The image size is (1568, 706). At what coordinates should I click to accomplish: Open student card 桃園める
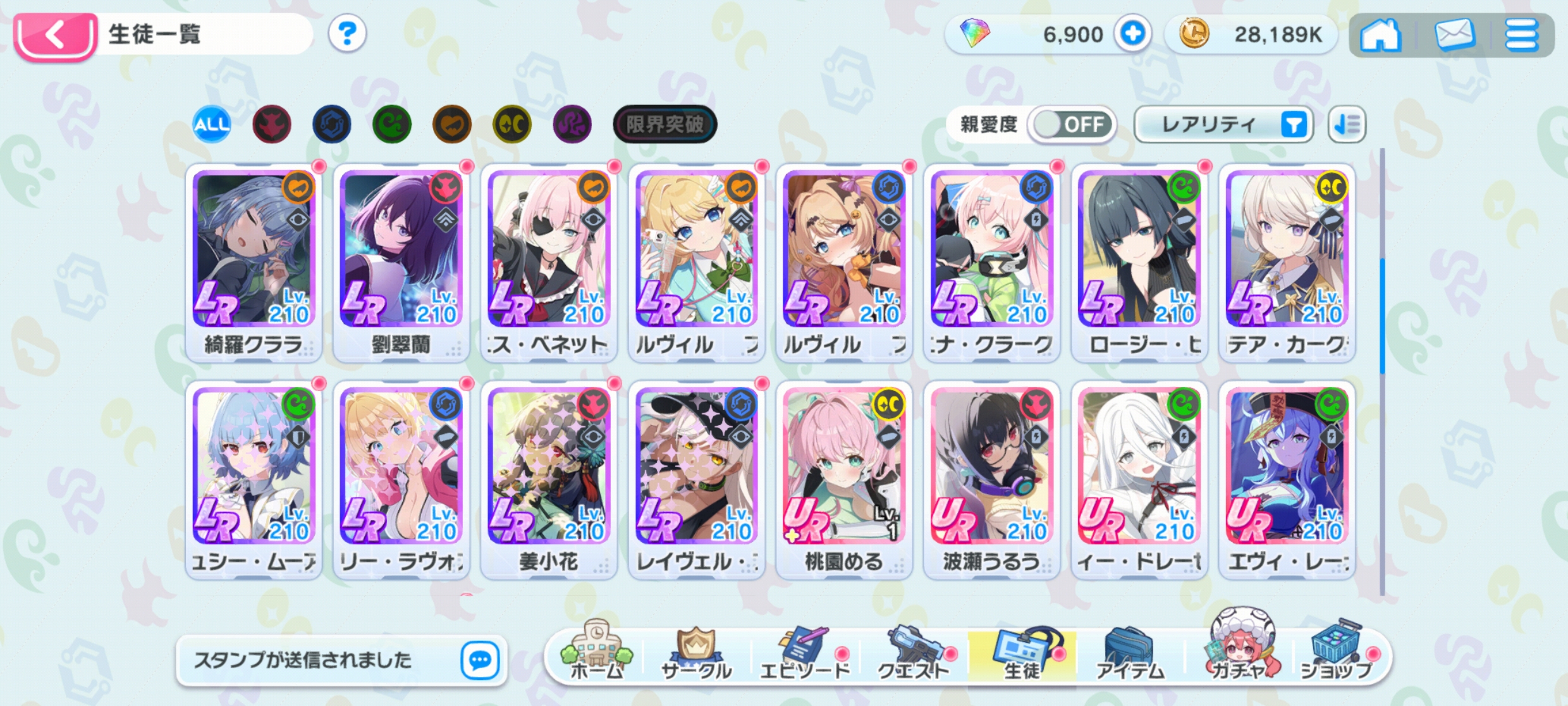click(844, 480)
